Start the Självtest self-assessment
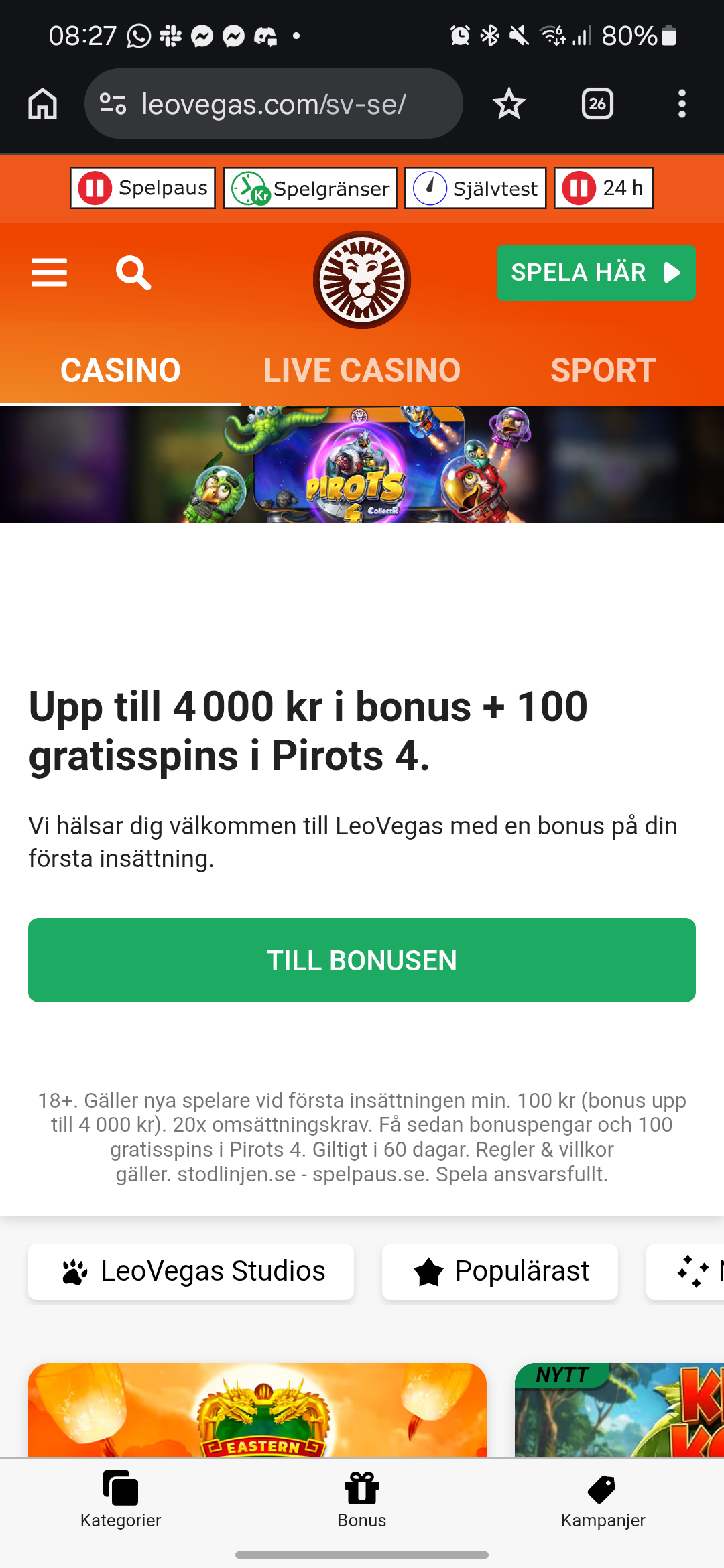The width and height of the screenshot is (724, 1568). click(474, 188)
